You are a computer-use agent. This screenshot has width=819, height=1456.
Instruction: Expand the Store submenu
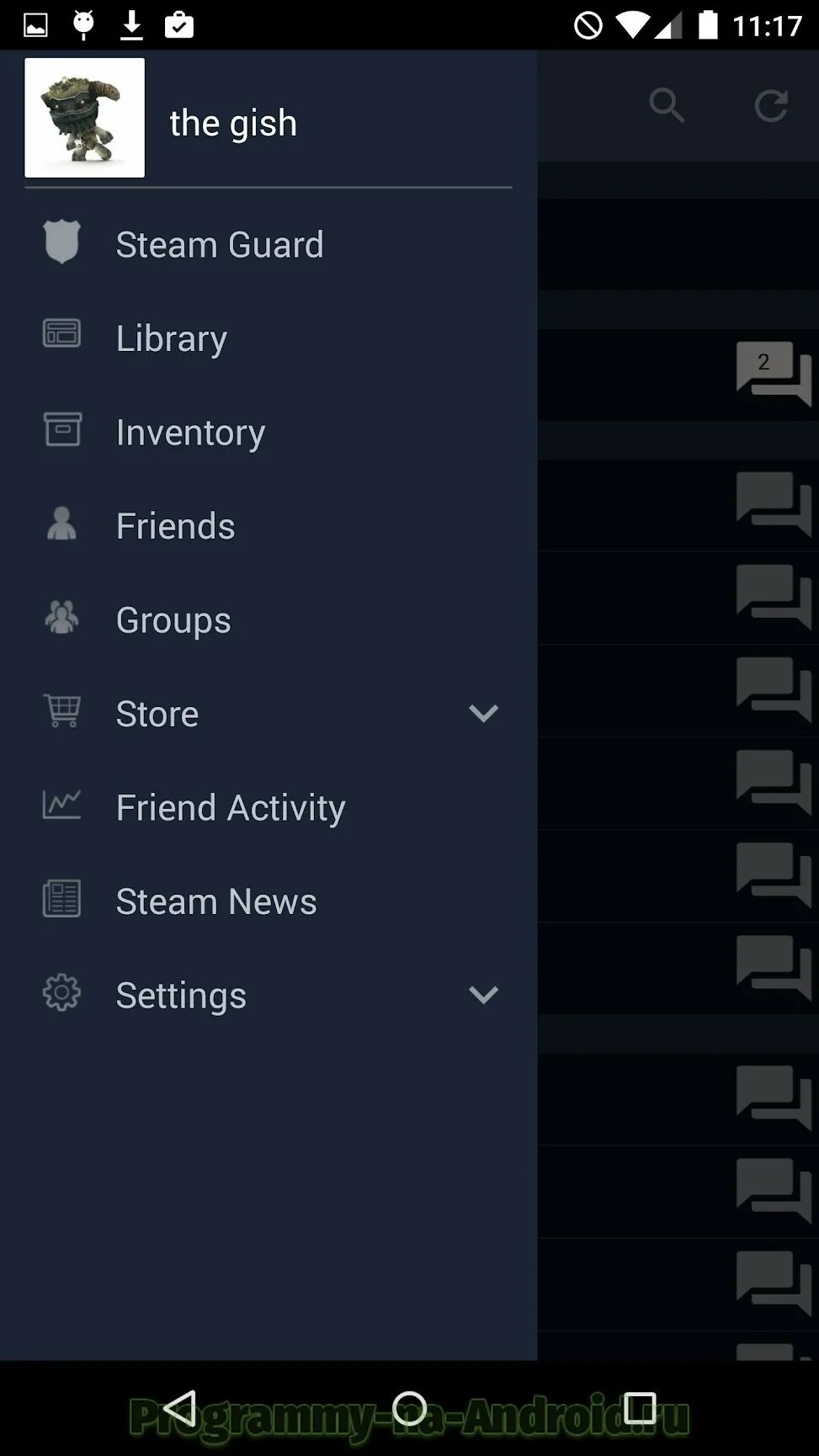483,714
